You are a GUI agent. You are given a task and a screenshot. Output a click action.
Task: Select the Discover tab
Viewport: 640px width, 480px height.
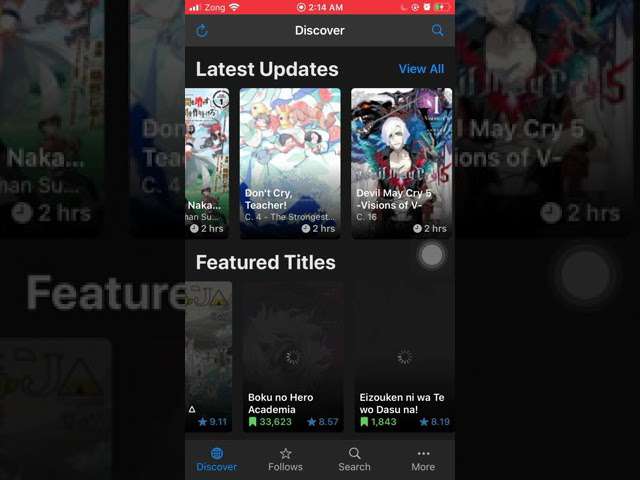pyautogui.click(x=217, y=459)
